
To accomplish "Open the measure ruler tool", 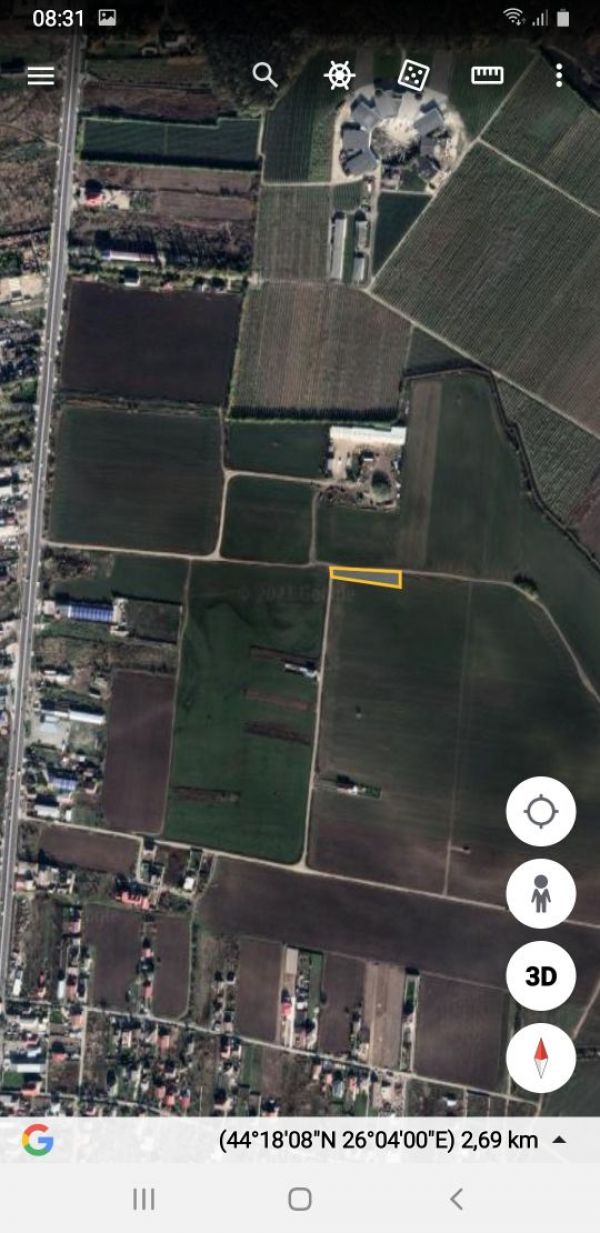I will point(487,75).
